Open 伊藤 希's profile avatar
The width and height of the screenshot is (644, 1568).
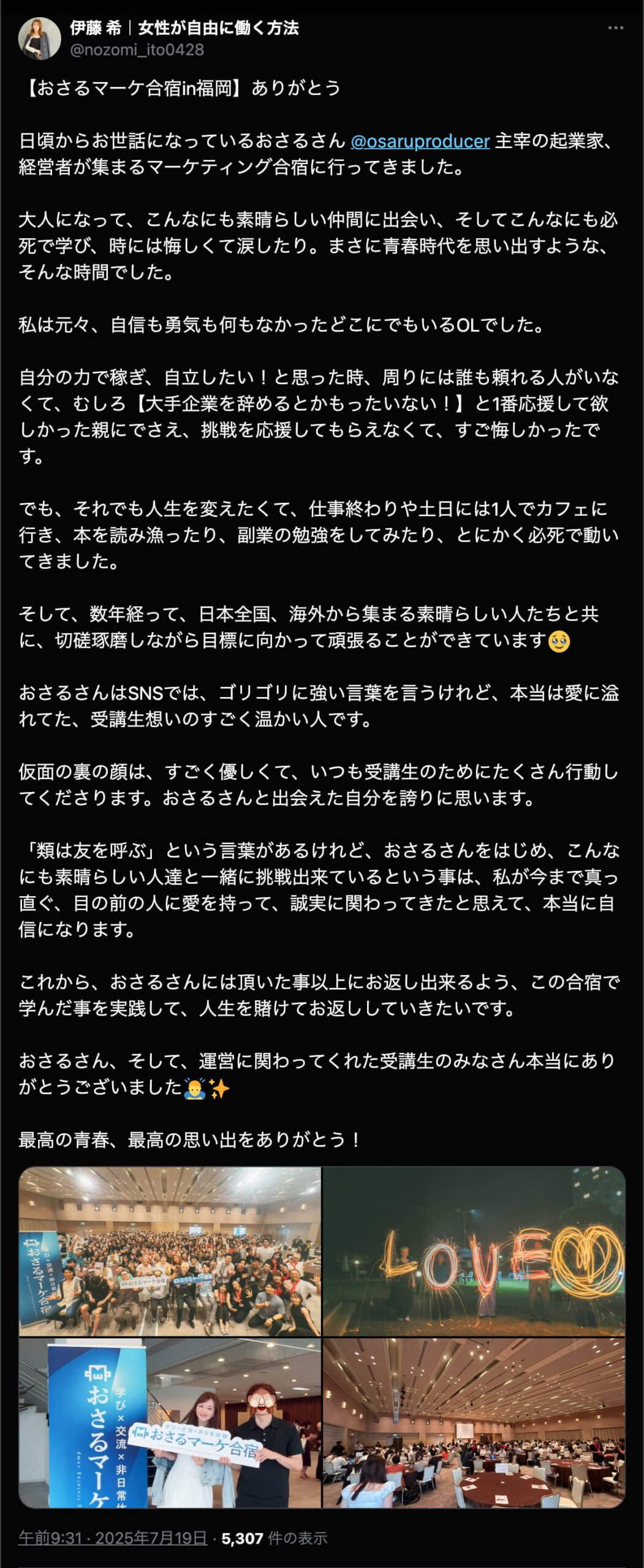(40, 39)
